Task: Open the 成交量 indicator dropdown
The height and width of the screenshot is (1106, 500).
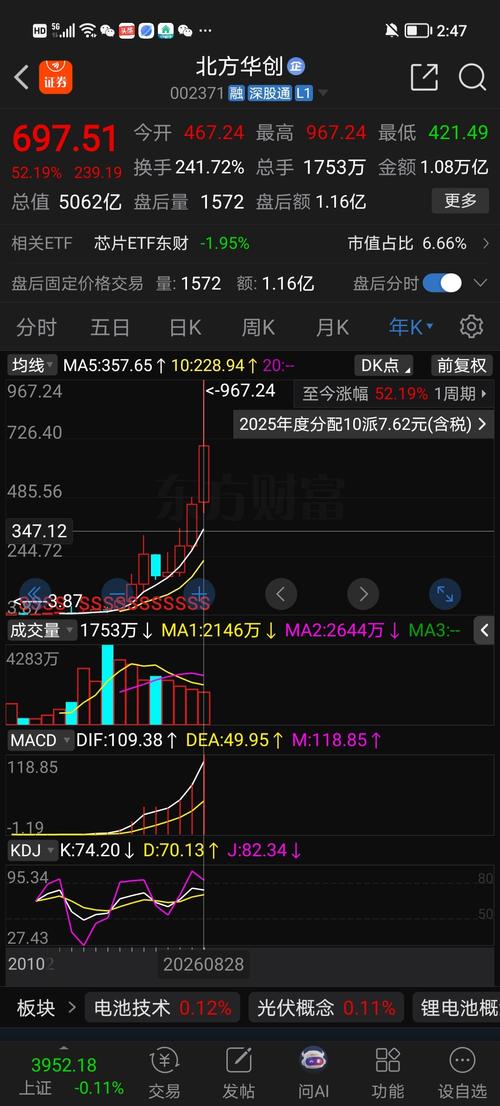Action: point(41,630)
